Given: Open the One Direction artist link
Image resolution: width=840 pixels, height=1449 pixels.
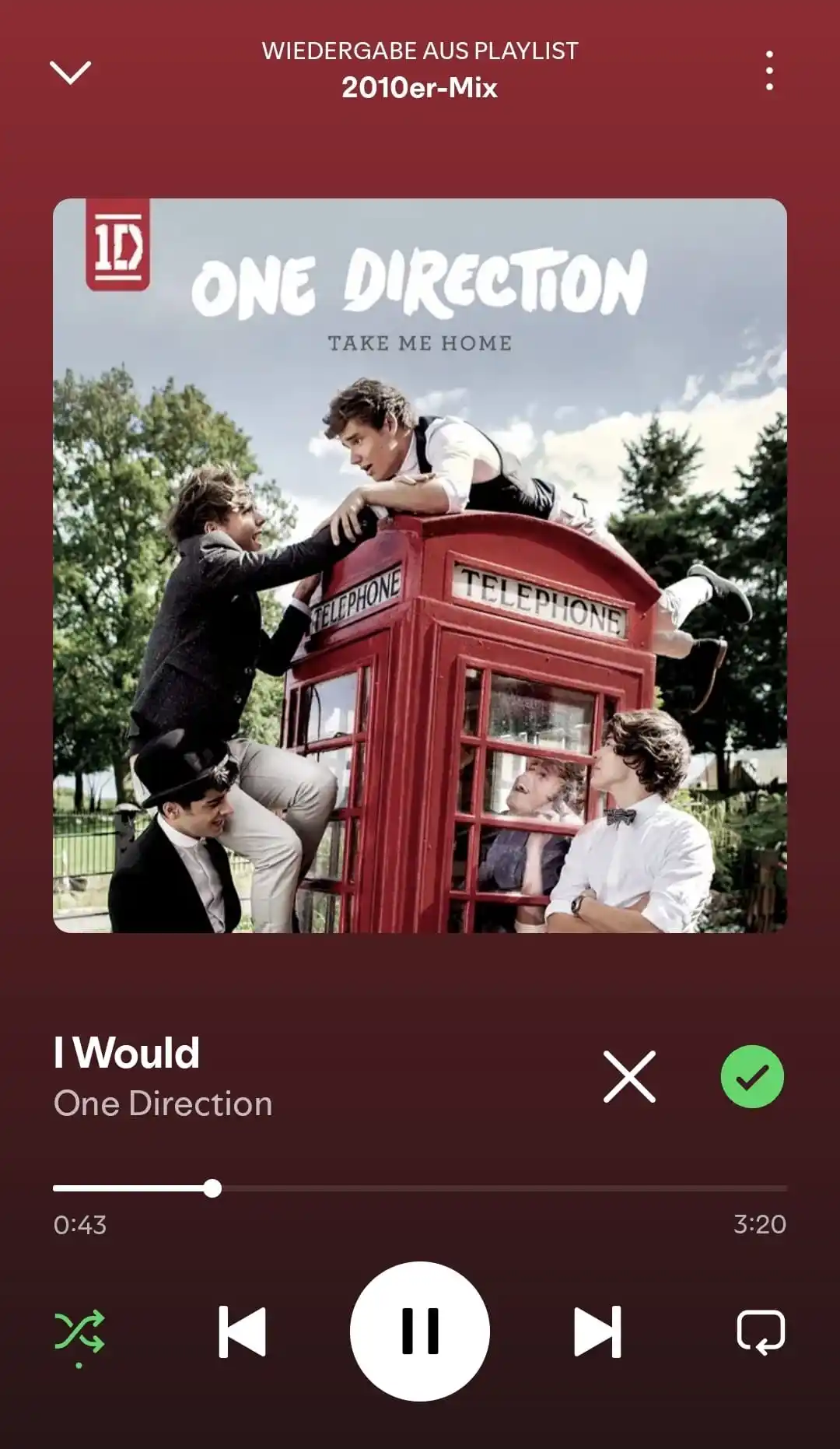Looking at the screenshot, I should [163, 1104].
